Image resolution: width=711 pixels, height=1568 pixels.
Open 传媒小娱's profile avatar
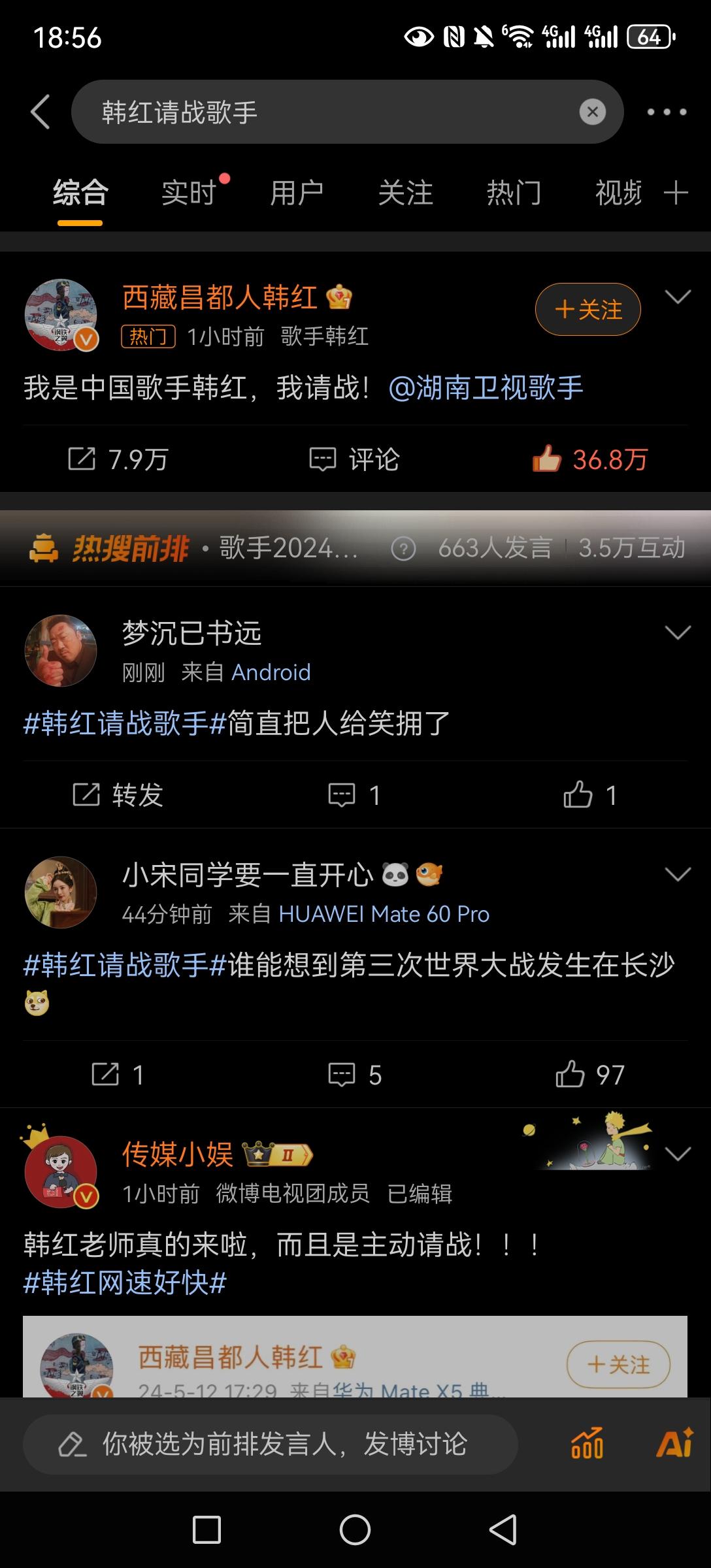click(61, 1171)
